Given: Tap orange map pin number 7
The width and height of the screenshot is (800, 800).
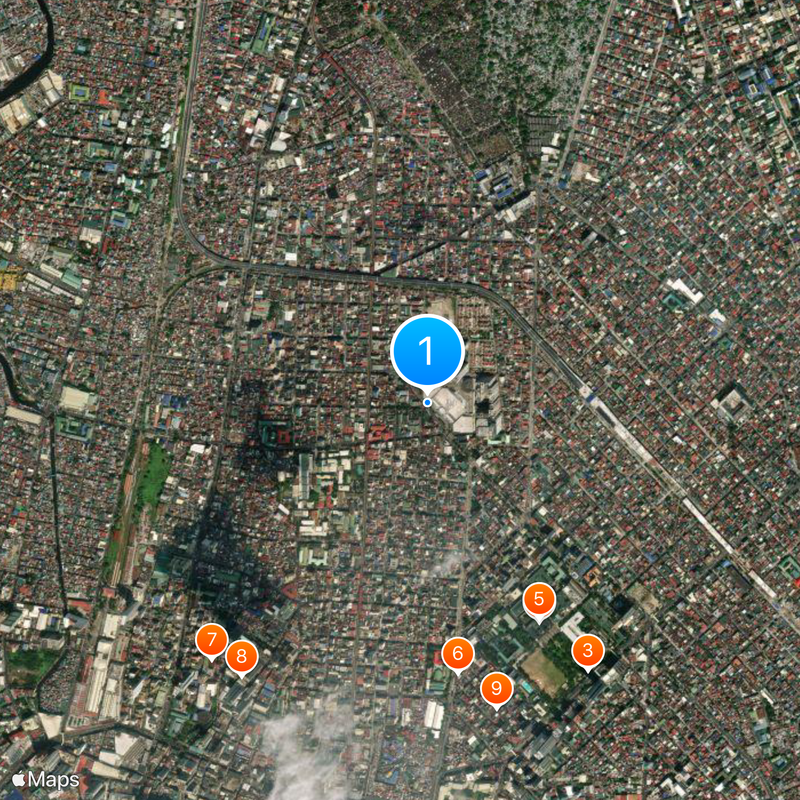Looking at the screenshot, I should coord(211,641).
